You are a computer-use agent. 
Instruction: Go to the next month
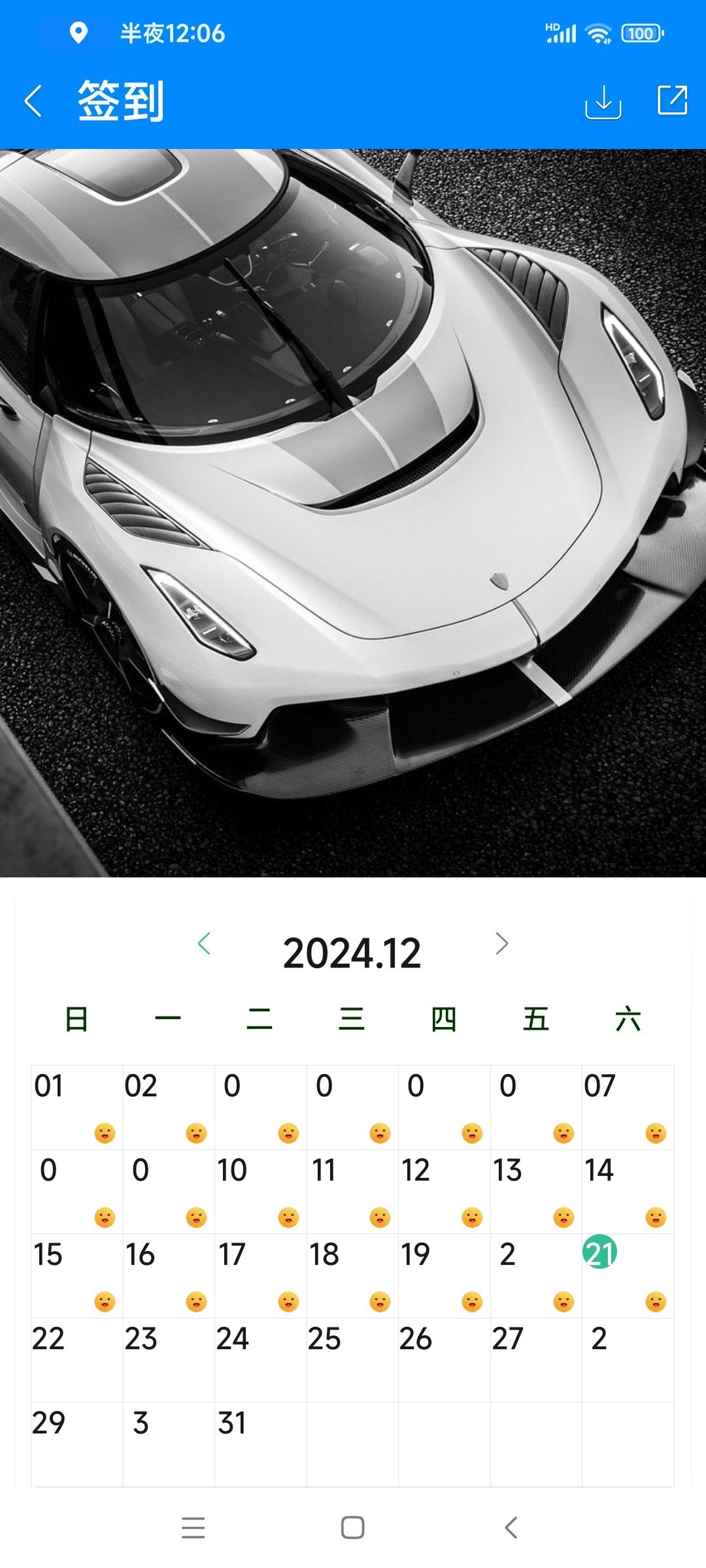[x=501, y=943]
